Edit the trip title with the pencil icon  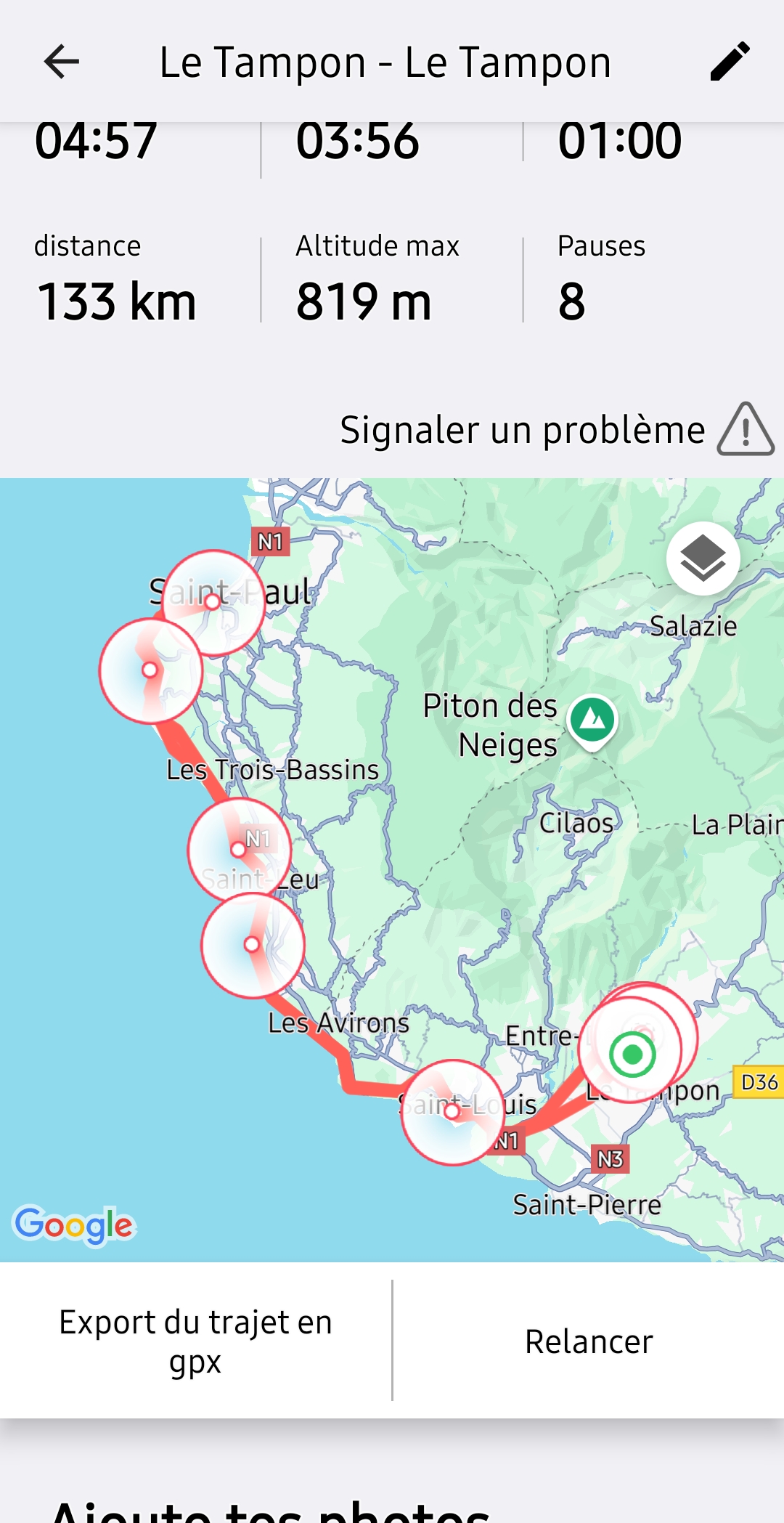coord(730,62)
